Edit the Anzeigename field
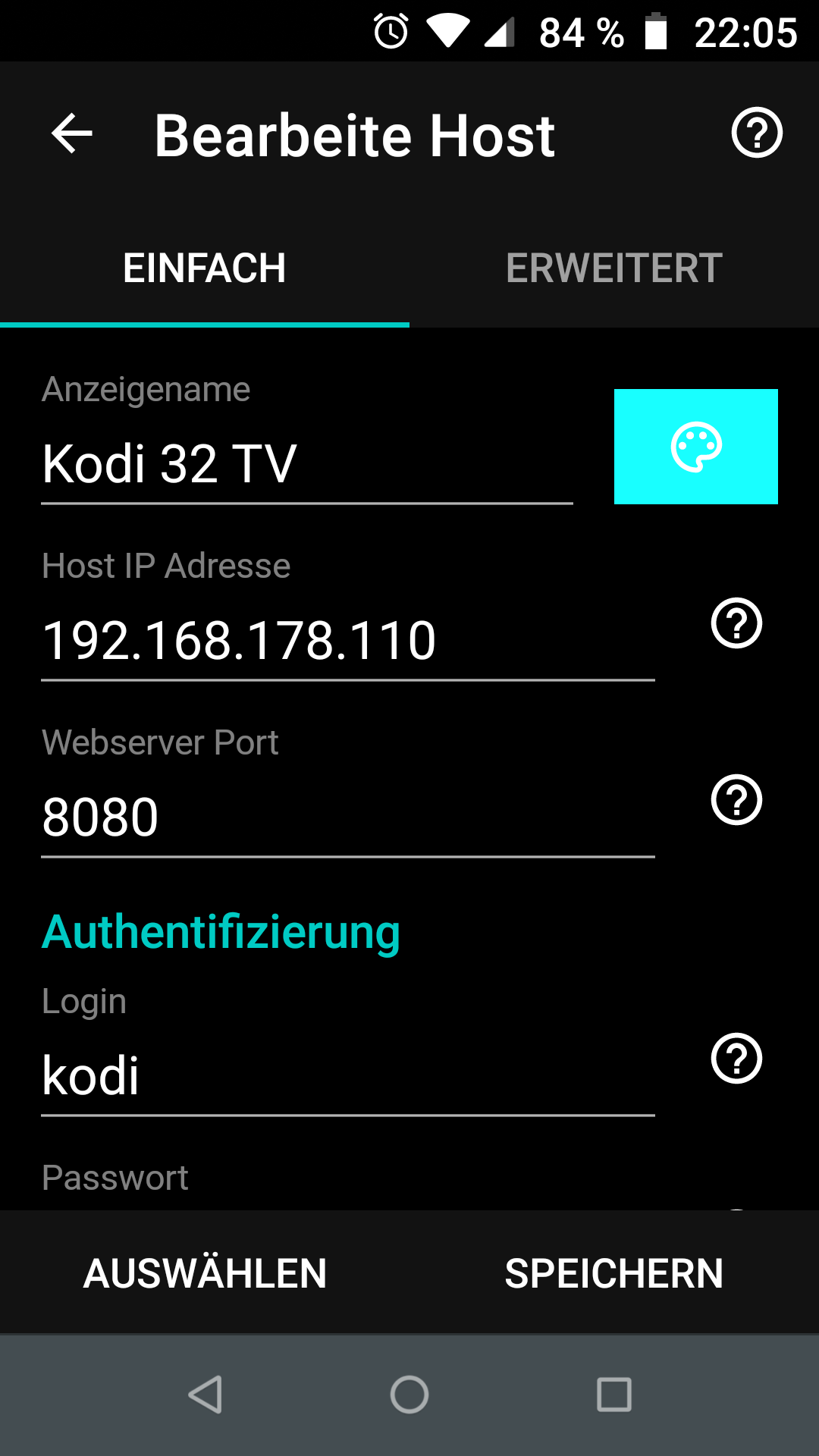This screenshot has width=819, height=1456. click(307, 464)
